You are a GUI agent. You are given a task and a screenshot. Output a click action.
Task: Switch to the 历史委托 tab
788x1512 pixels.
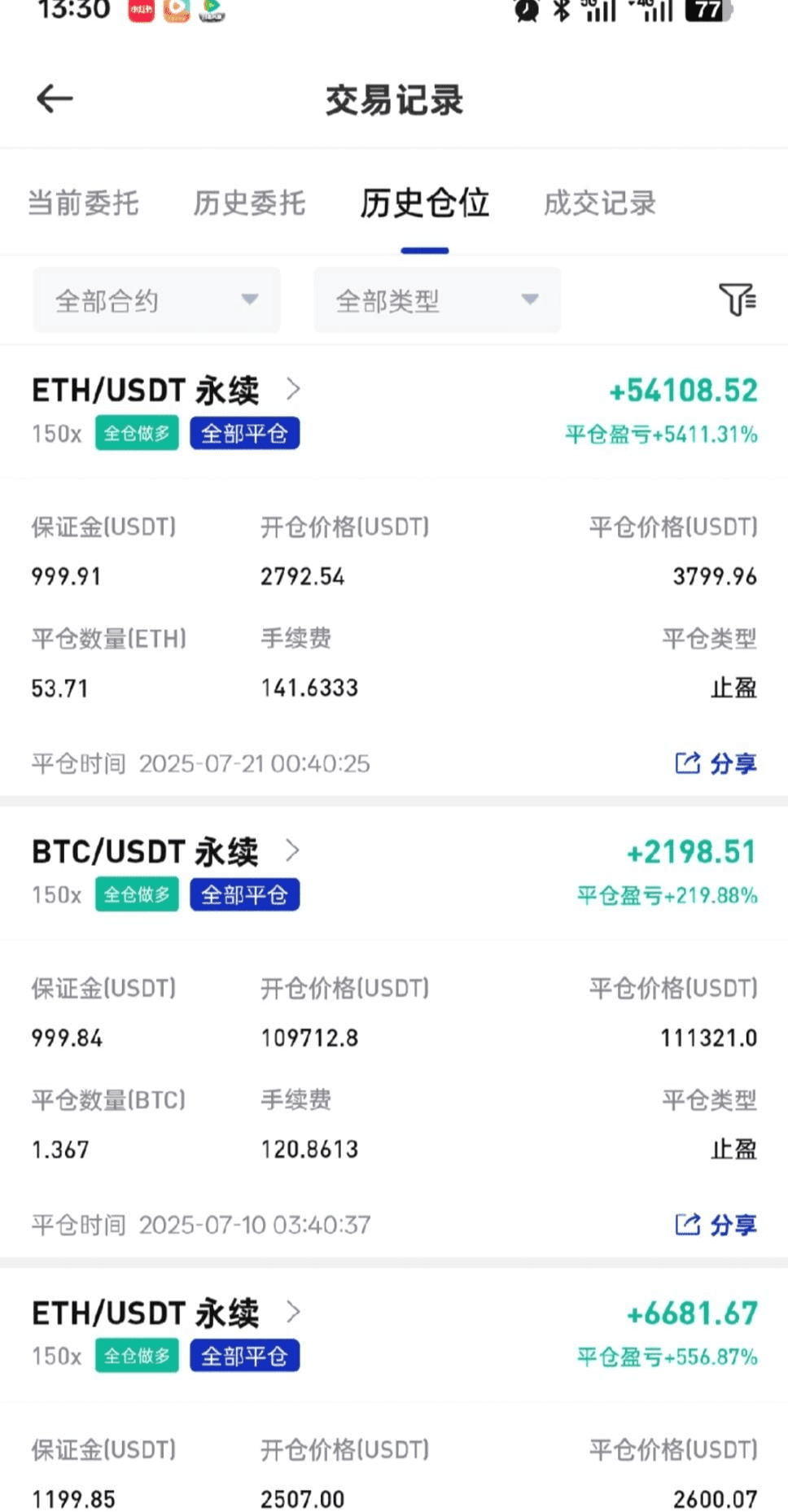pyautogui.click(x=249, y=203)
